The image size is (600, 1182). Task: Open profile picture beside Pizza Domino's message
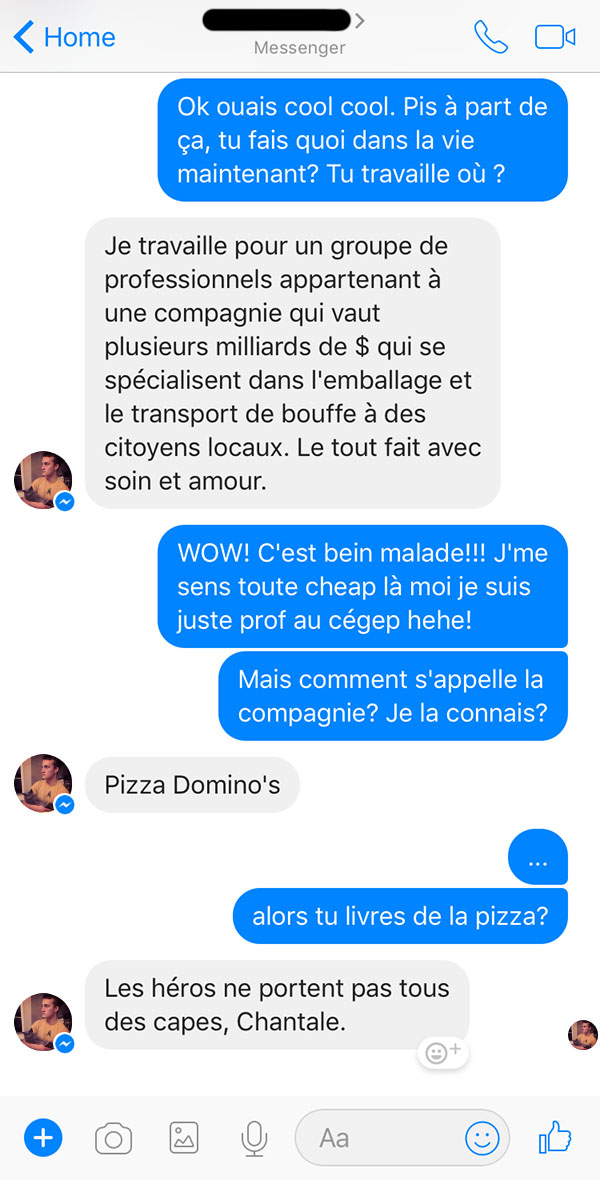pos(44,783)
